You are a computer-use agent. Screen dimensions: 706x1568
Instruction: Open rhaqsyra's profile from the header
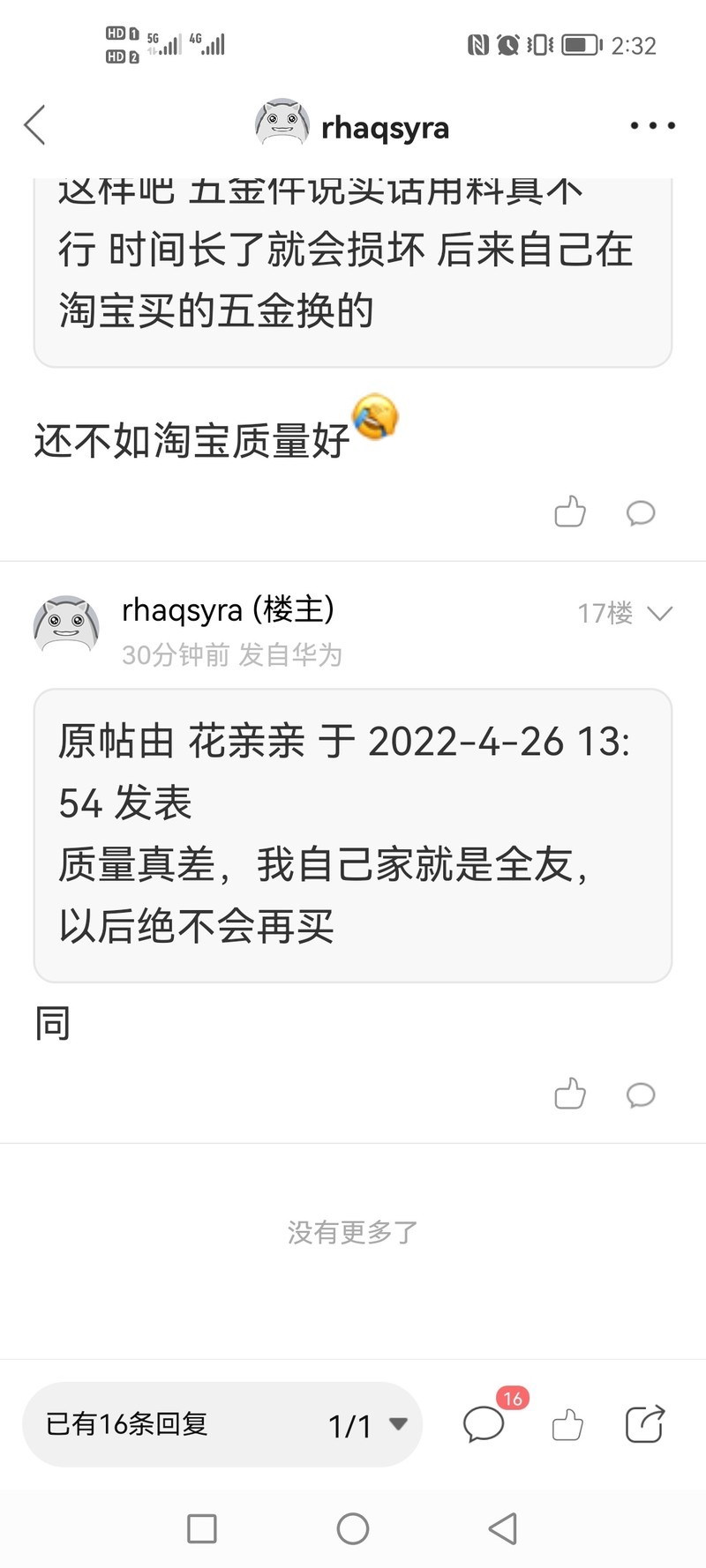pyautogui.click(x=353, y=126)
